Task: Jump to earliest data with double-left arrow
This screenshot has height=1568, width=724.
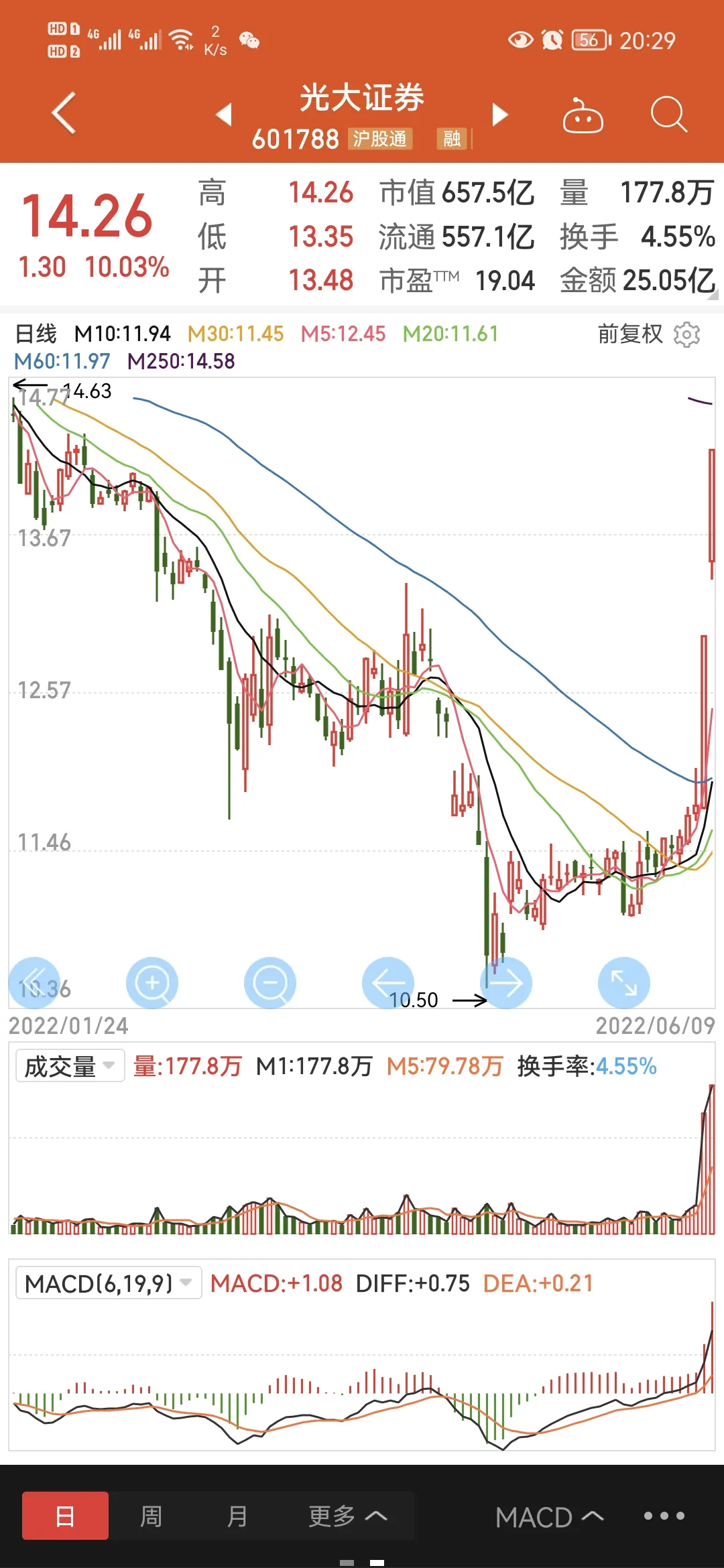Action: (x=34, y=983)
